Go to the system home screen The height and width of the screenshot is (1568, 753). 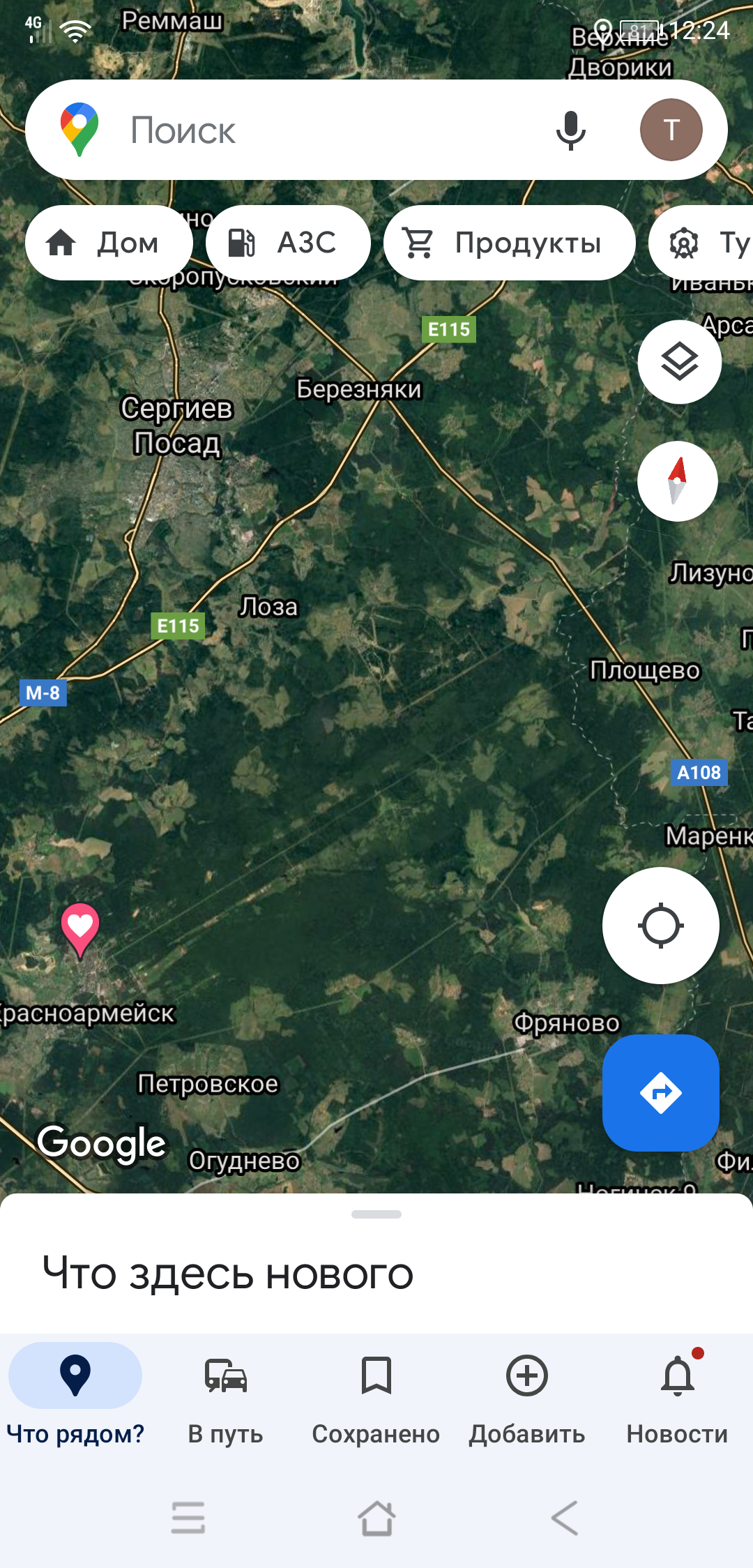click(x=376, y=1518)
